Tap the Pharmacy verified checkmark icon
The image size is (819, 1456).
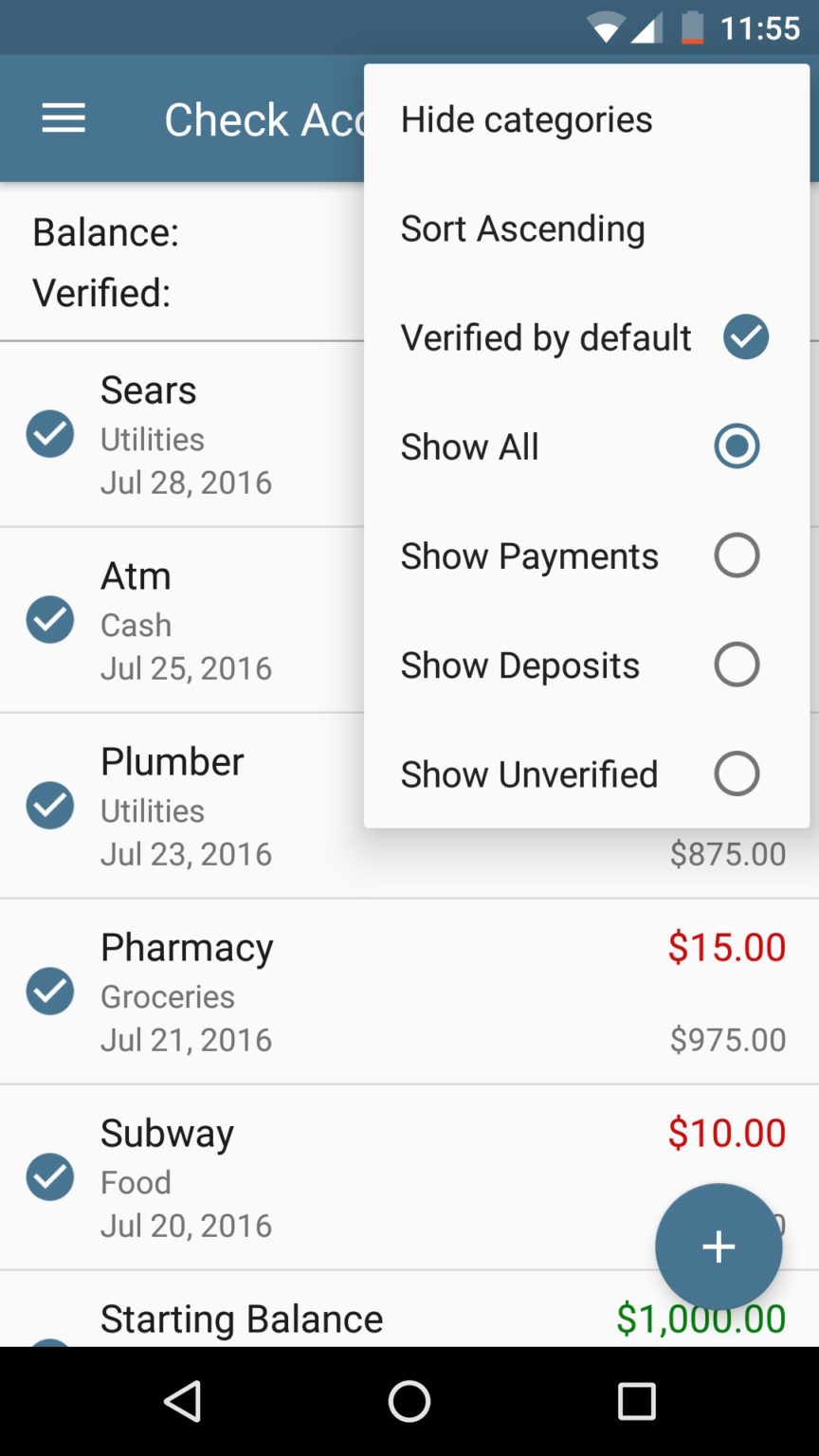coord(49,991)
